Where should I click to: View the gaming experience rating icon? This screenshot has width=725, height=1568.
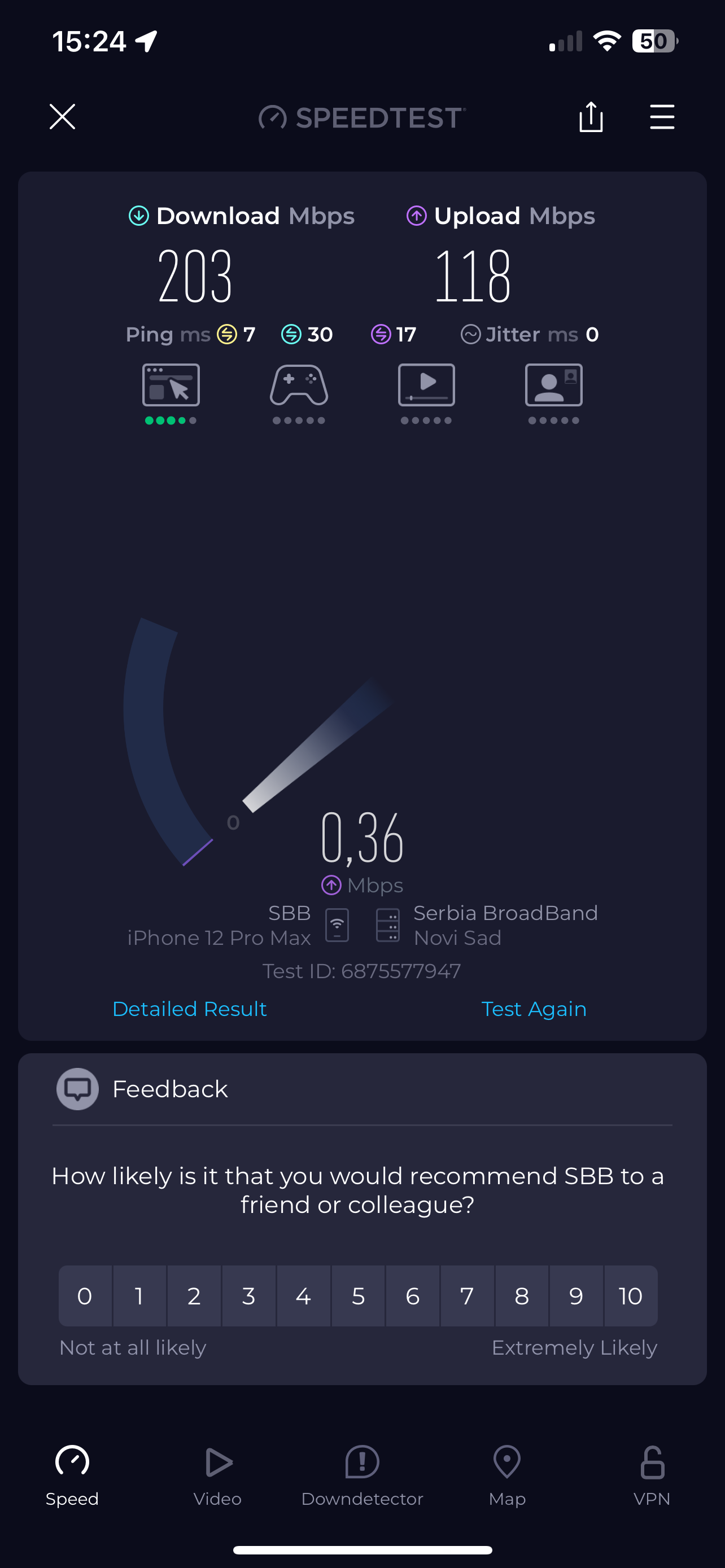tap(299, 386)
